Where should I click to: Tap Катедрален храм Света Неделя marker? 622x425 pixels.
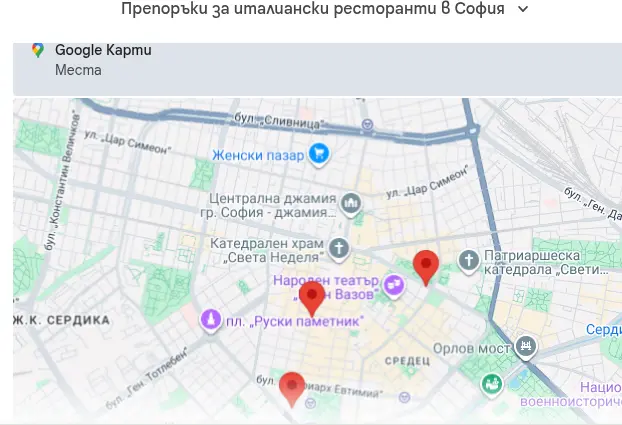pyautogui.click(x=339, y=248)
